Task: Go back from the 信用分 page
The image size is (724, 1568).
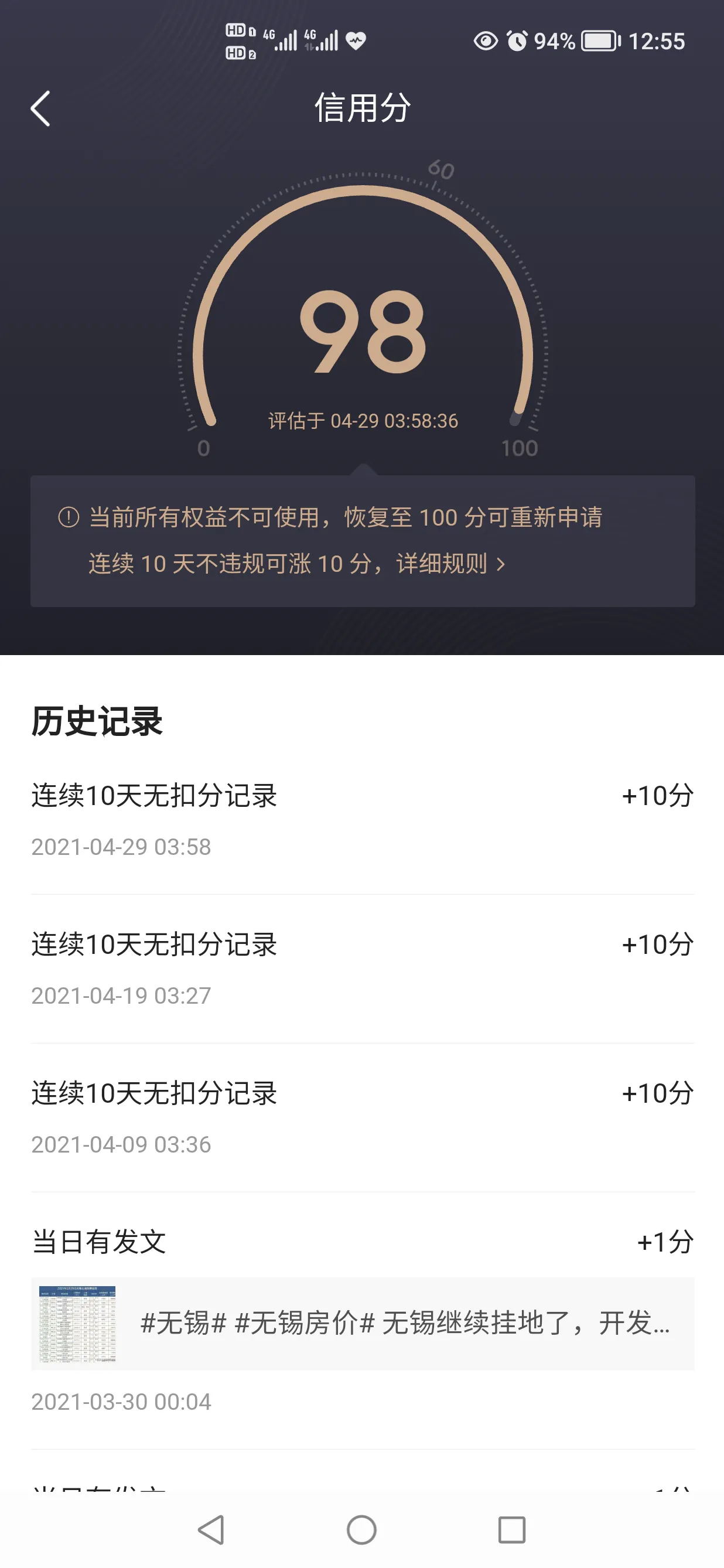Action: coord(40,109)
